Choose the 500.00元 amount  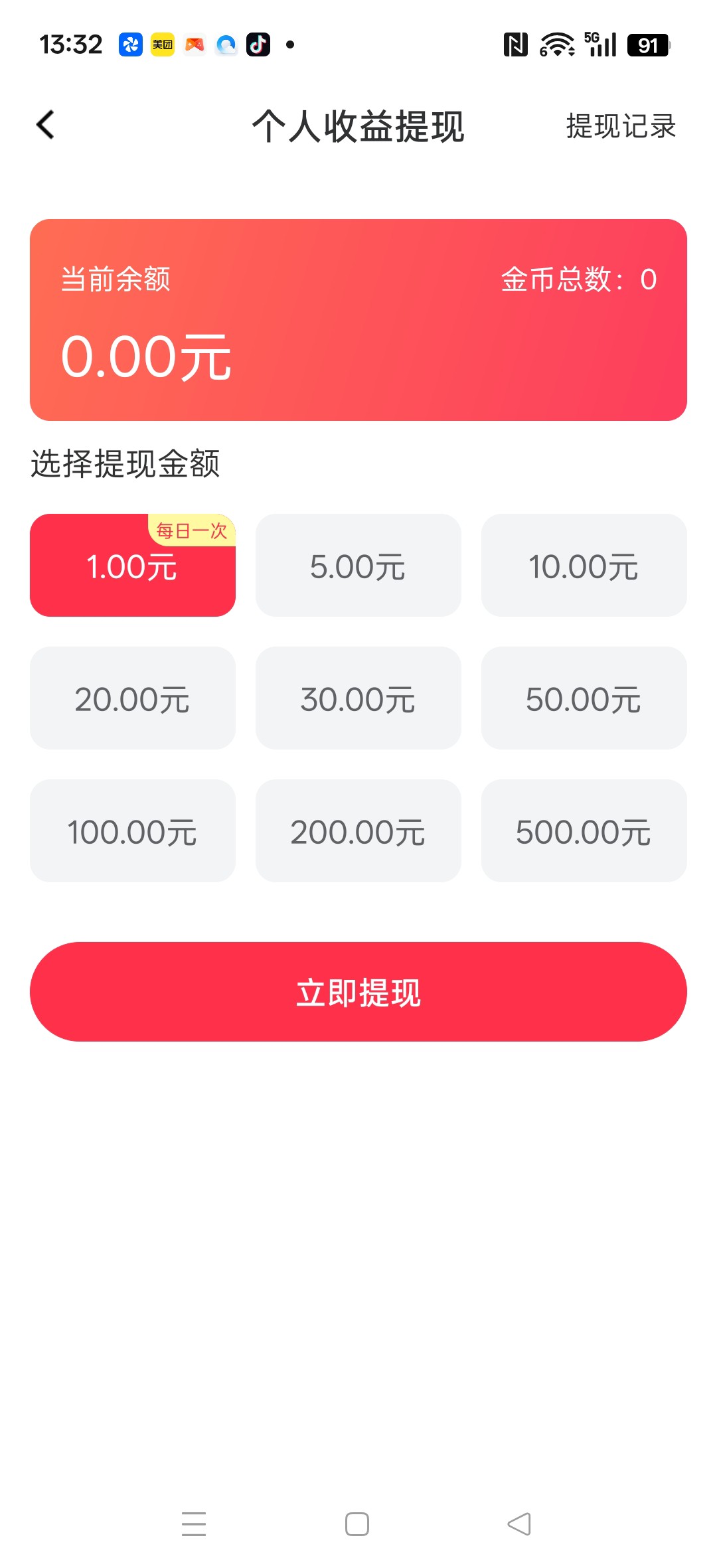(584, 831)
